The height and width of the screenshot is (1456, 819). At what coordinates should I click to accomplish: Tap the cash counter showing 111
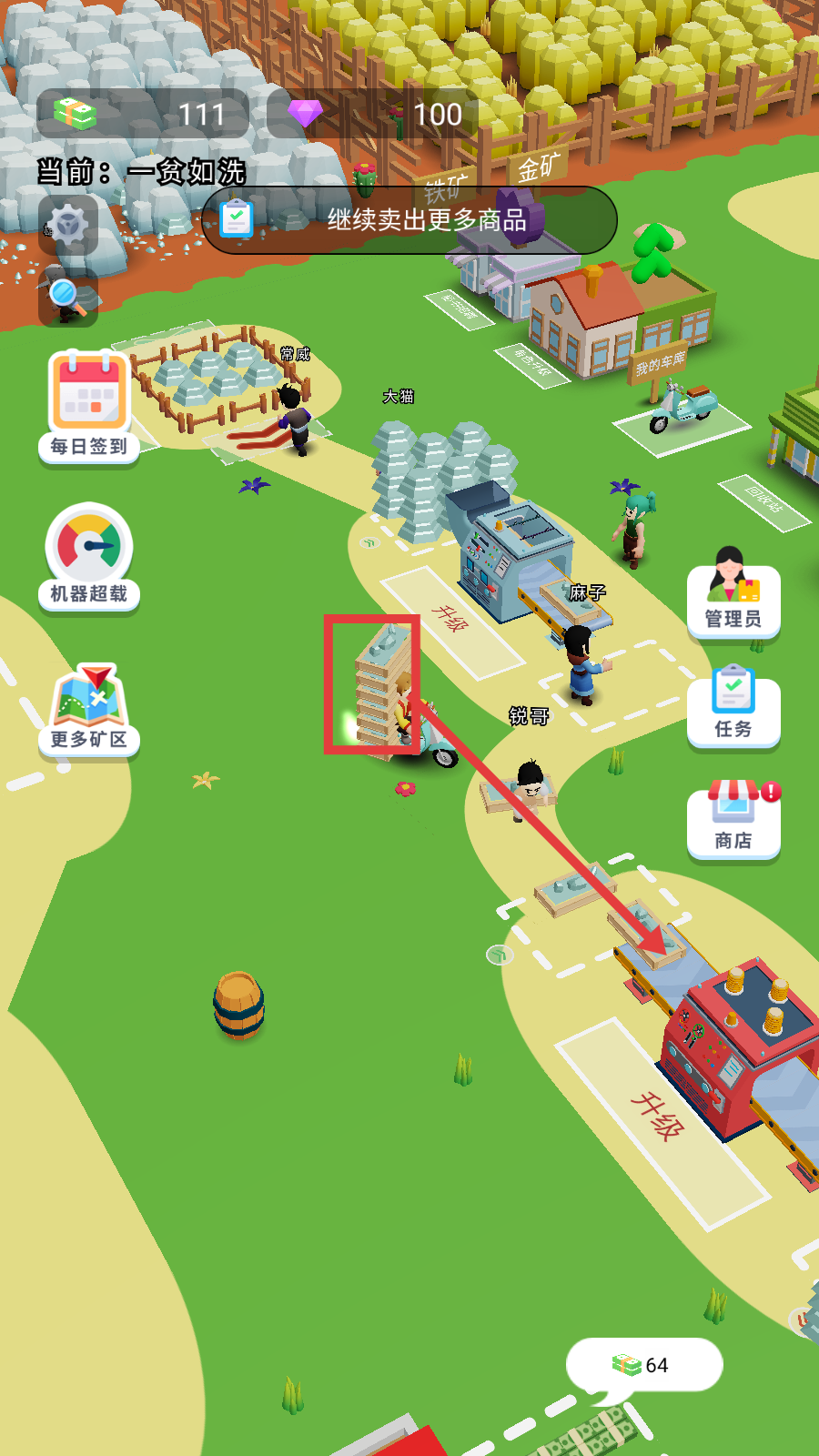(143, 114)
